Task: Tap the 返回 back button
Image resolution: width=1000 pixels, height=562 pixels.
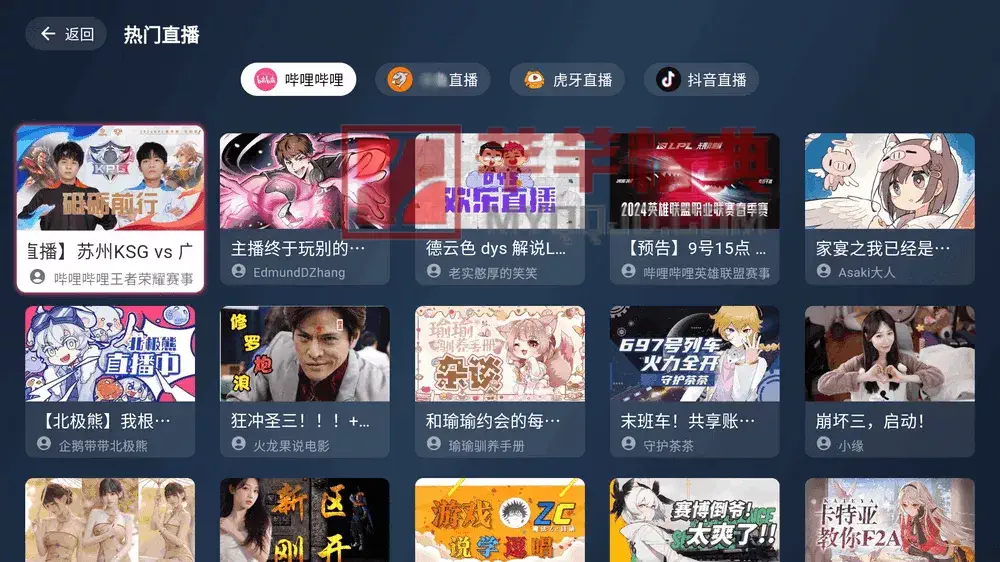Action: click(x=66, y=34)
